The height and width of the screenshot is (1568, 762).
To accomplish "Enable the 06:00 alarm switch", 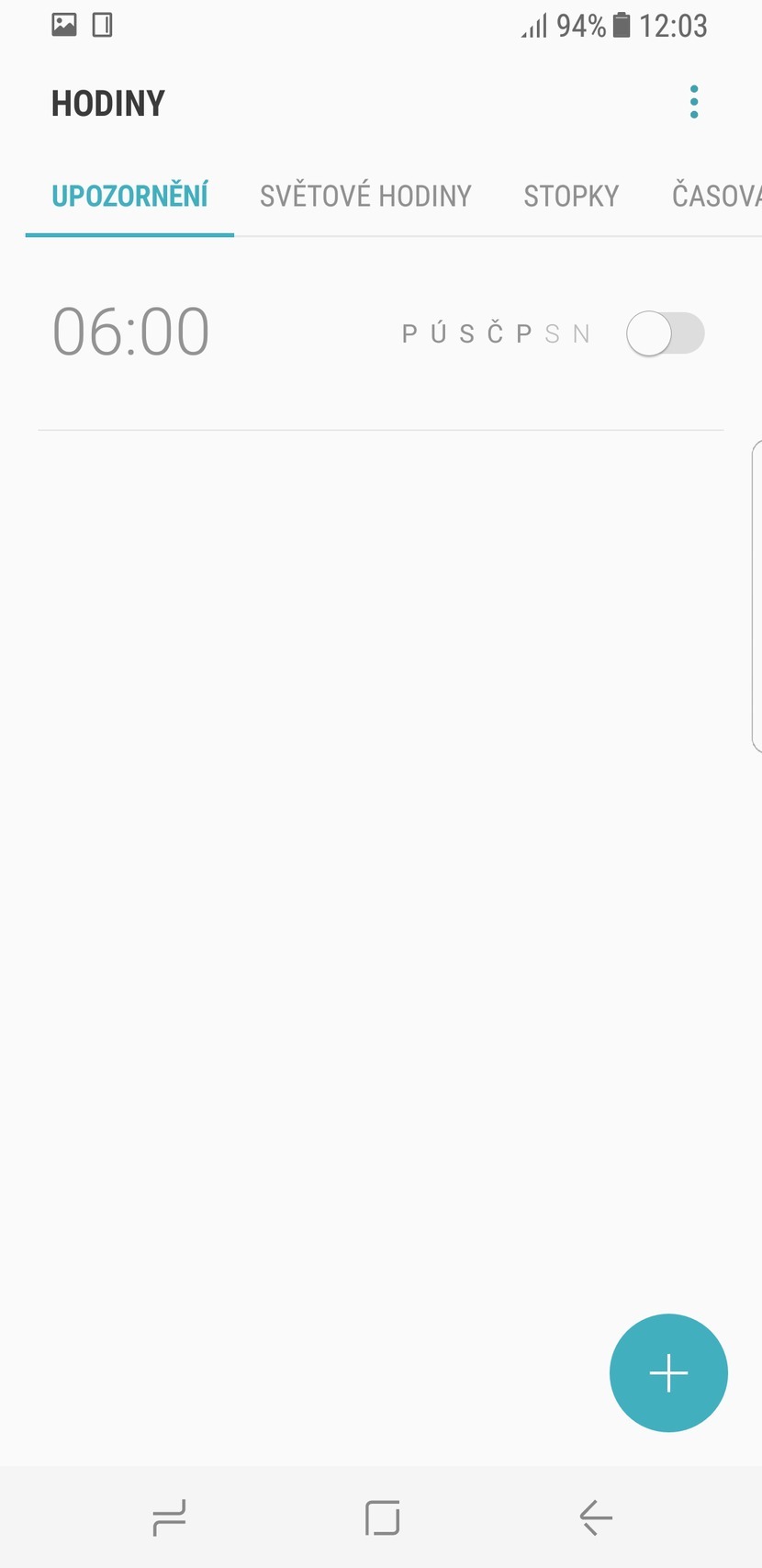I will click(665, 333).
